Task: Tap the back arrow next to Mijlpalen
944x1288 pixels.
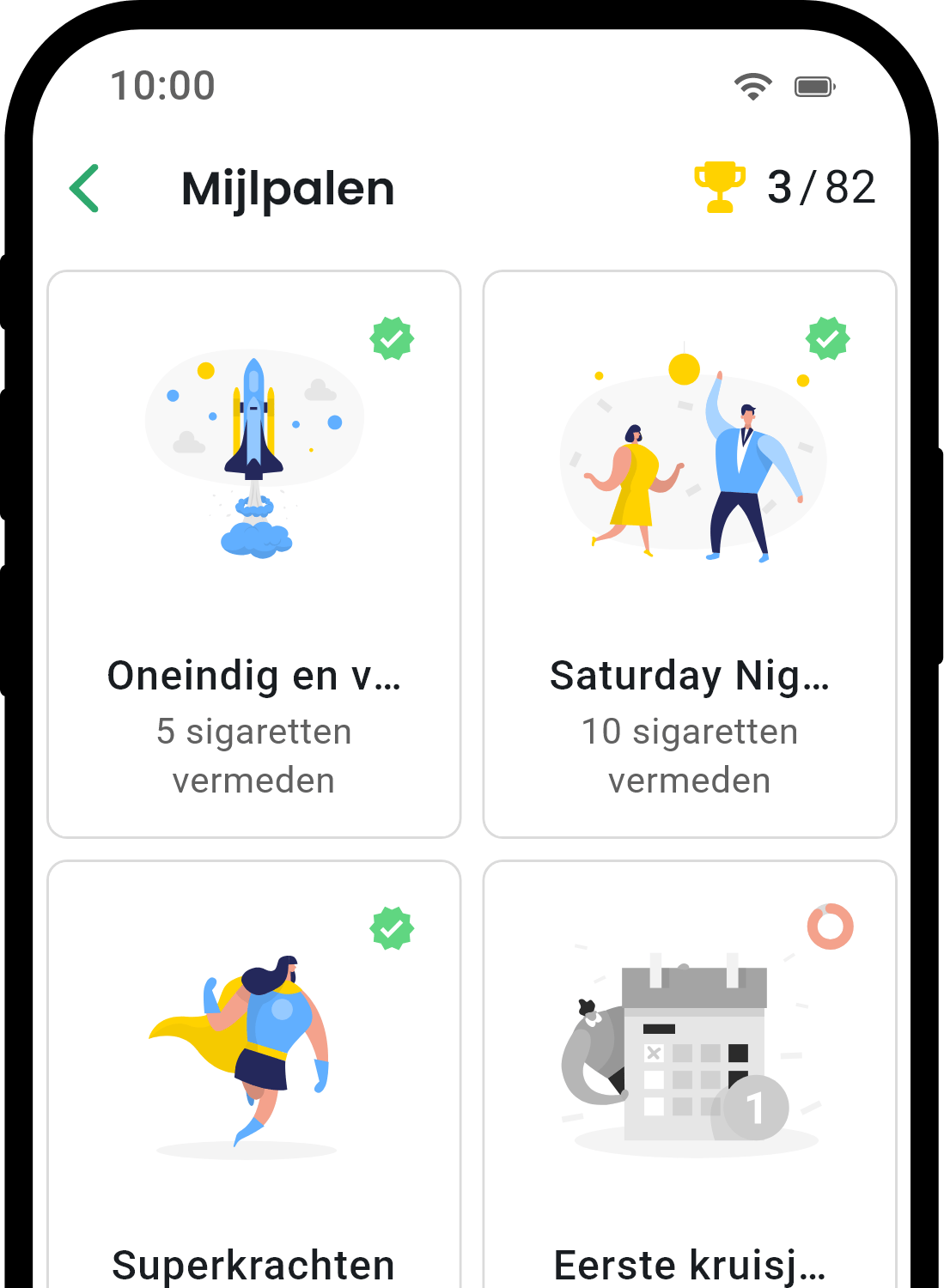Action: pos(83,188)
